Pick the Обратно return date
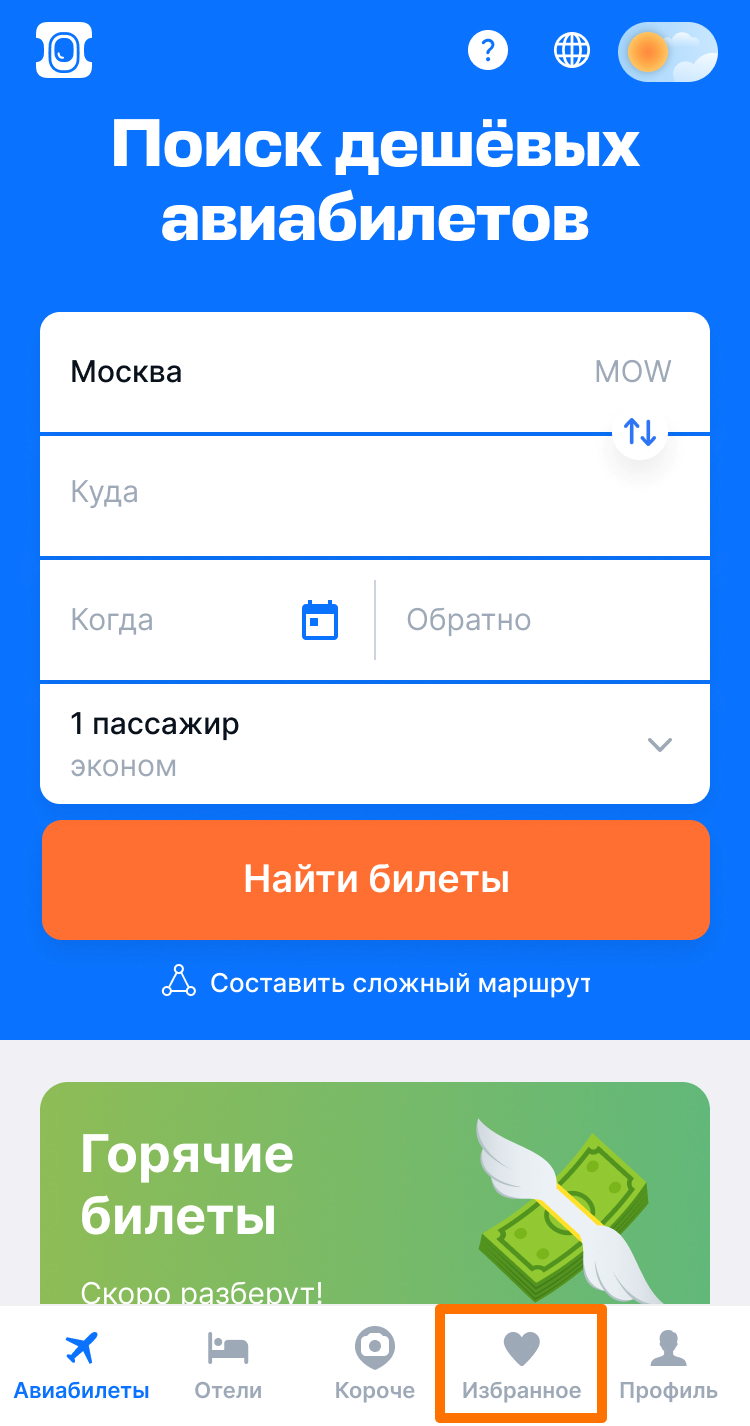 coord(541,620)
